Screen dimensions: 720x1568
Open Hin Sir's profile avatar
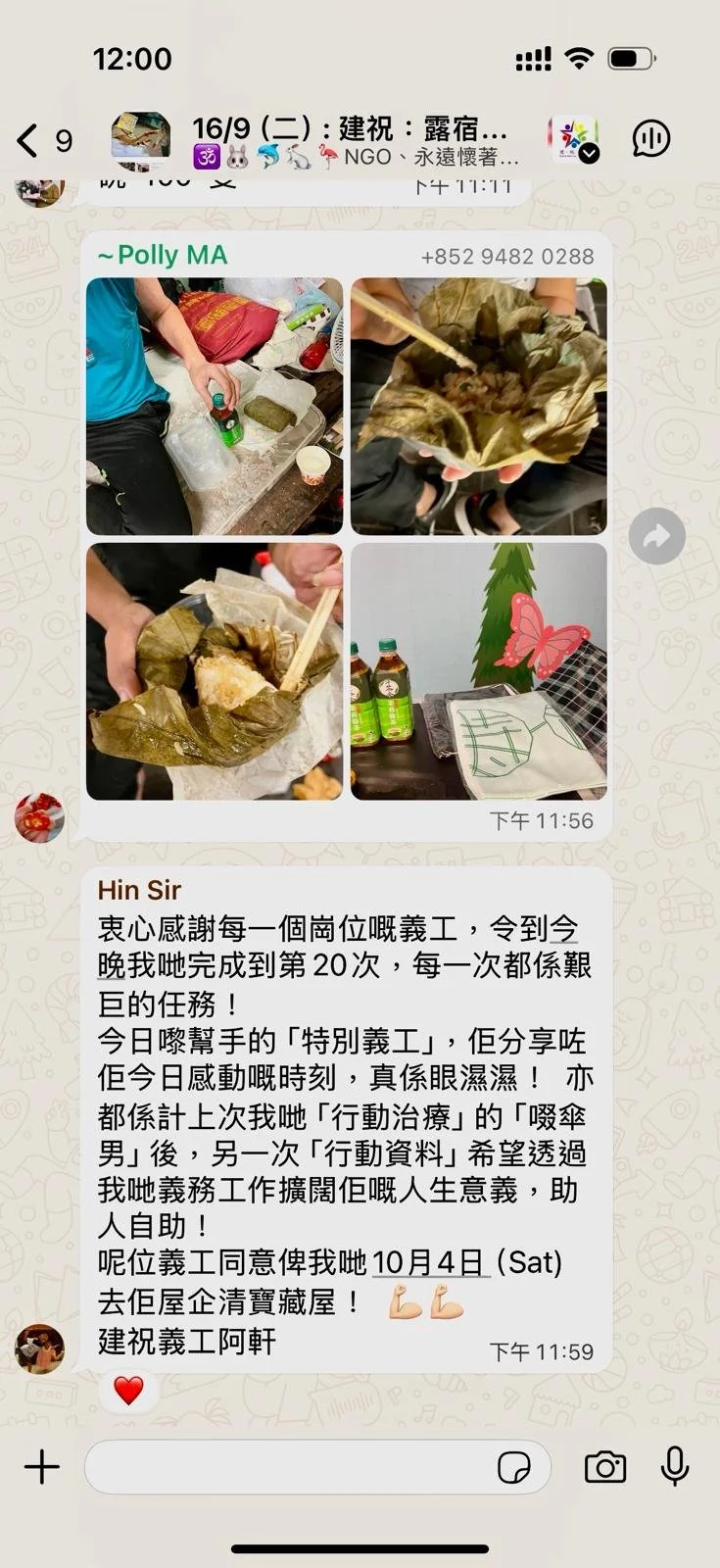point(39,1349)
